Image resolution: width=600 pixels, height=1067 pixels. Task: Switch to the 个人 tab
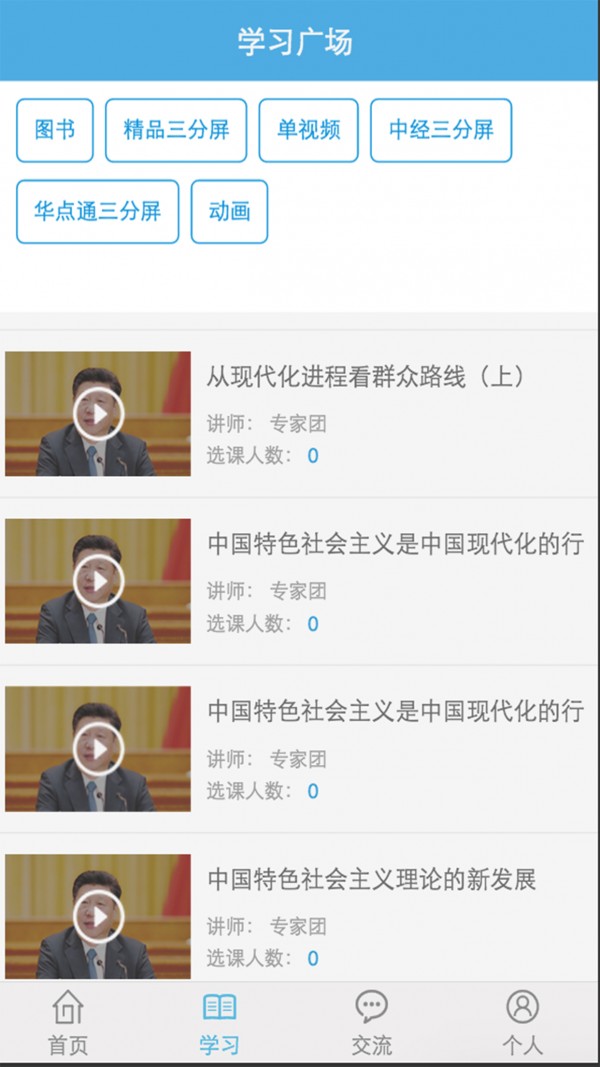(x=522, y=1022)
